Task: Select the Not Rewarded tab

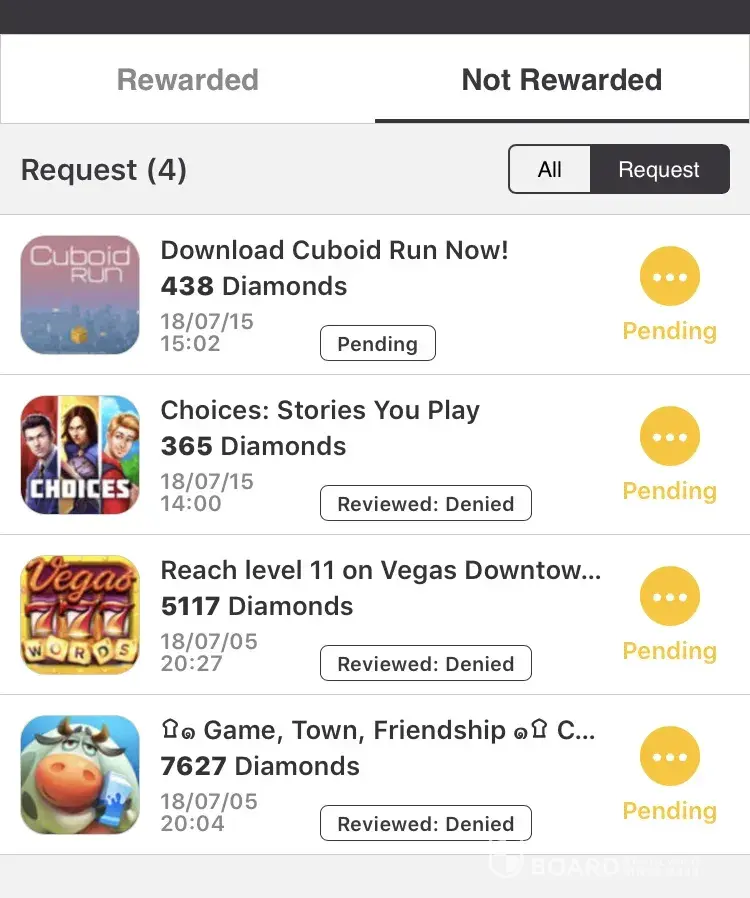Action: click(x=561, y=80)
